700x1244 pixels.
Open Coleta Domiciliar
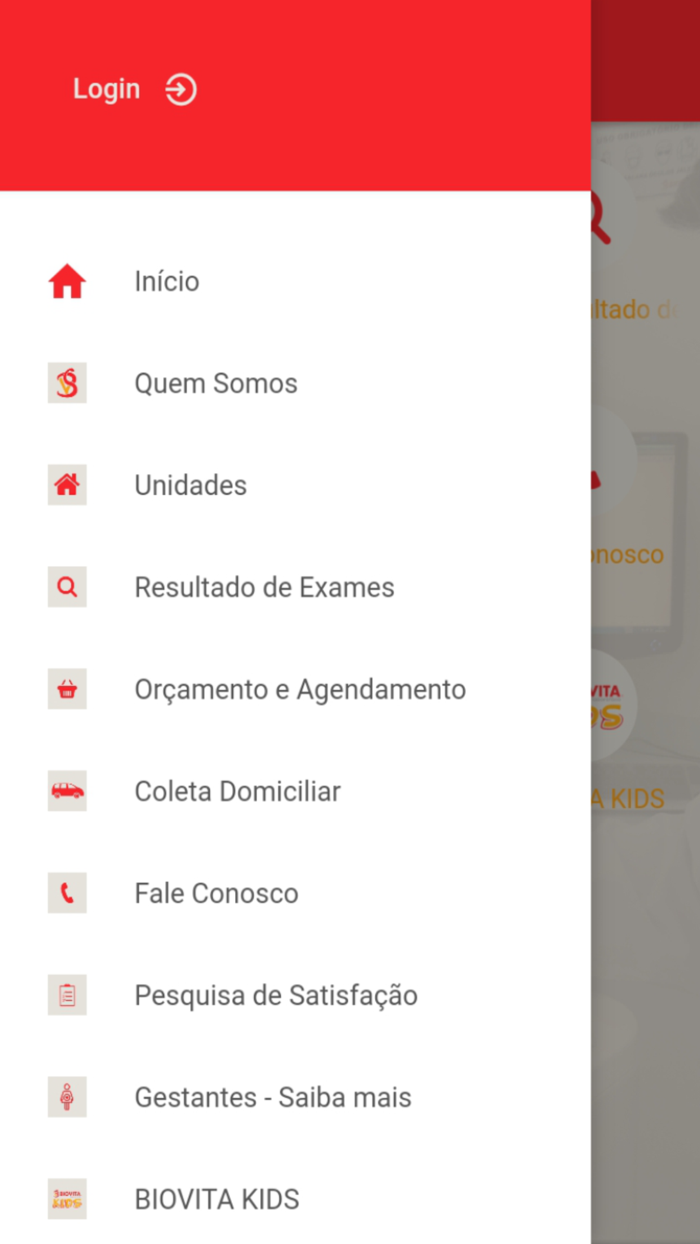[237, 792]
